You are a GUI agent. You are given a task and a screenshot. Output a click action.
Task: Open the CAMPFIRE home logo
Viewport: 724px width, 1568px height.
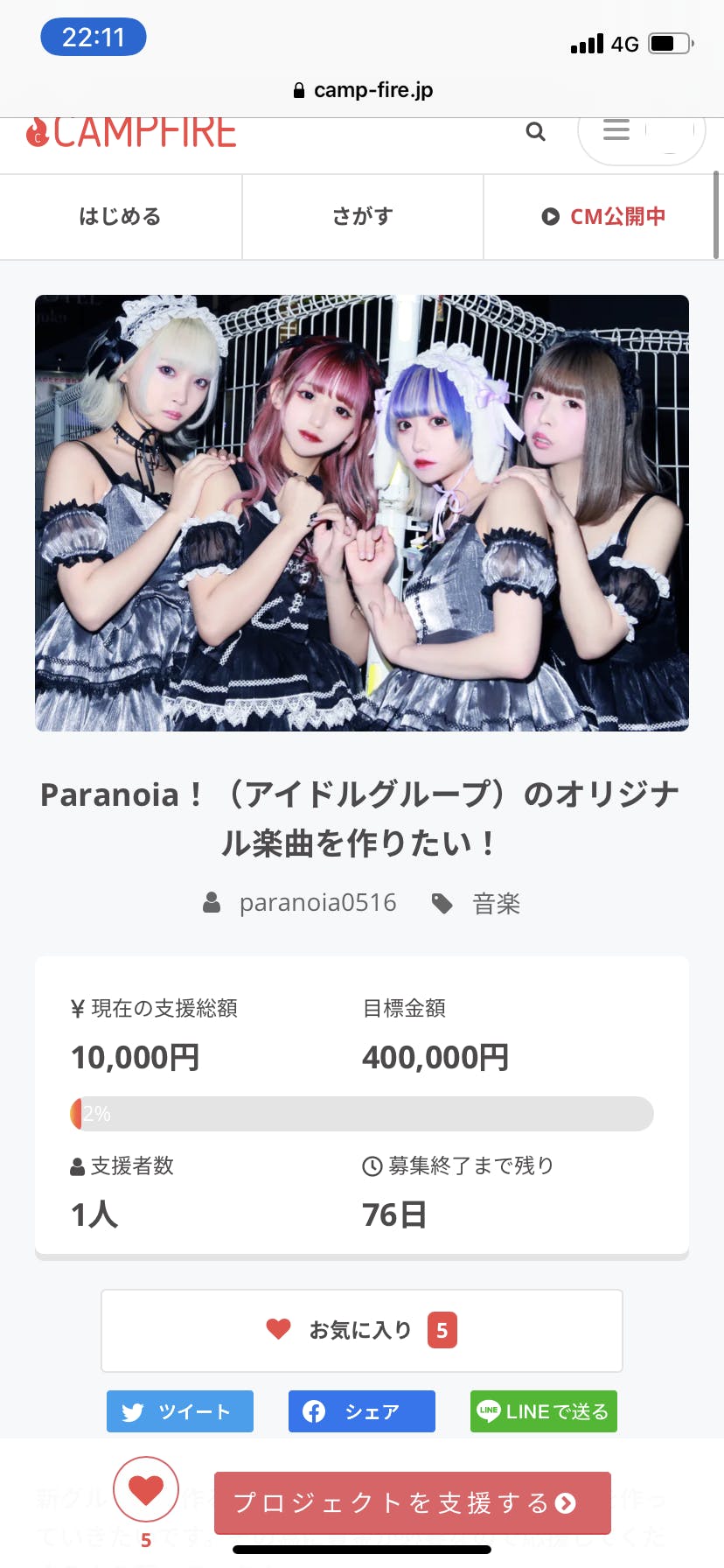point(132,133)
